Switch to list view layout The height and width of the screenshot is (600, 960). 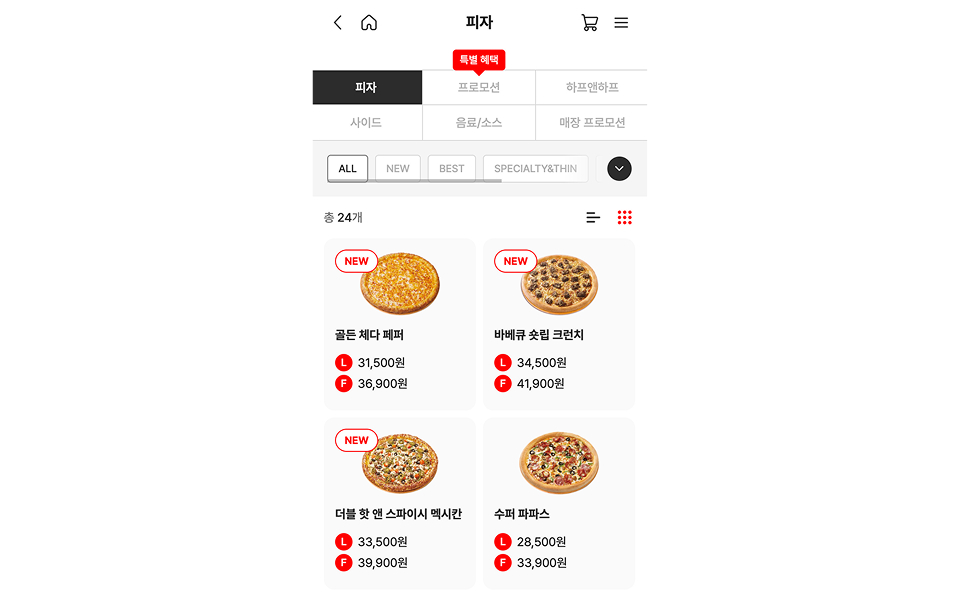[593, 217]
